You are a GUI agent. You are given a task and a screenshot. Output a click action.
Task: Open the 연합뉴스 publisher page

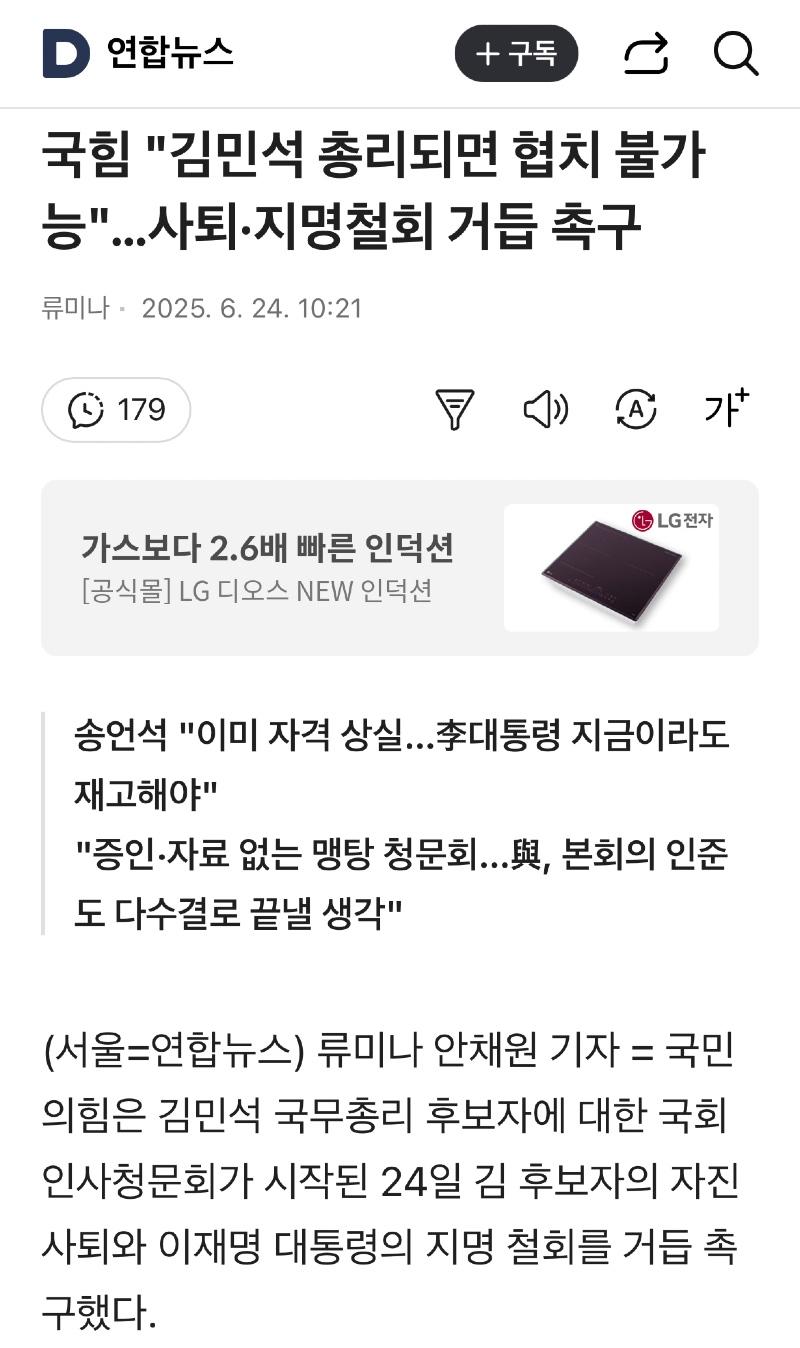click(x=170, y=53)
